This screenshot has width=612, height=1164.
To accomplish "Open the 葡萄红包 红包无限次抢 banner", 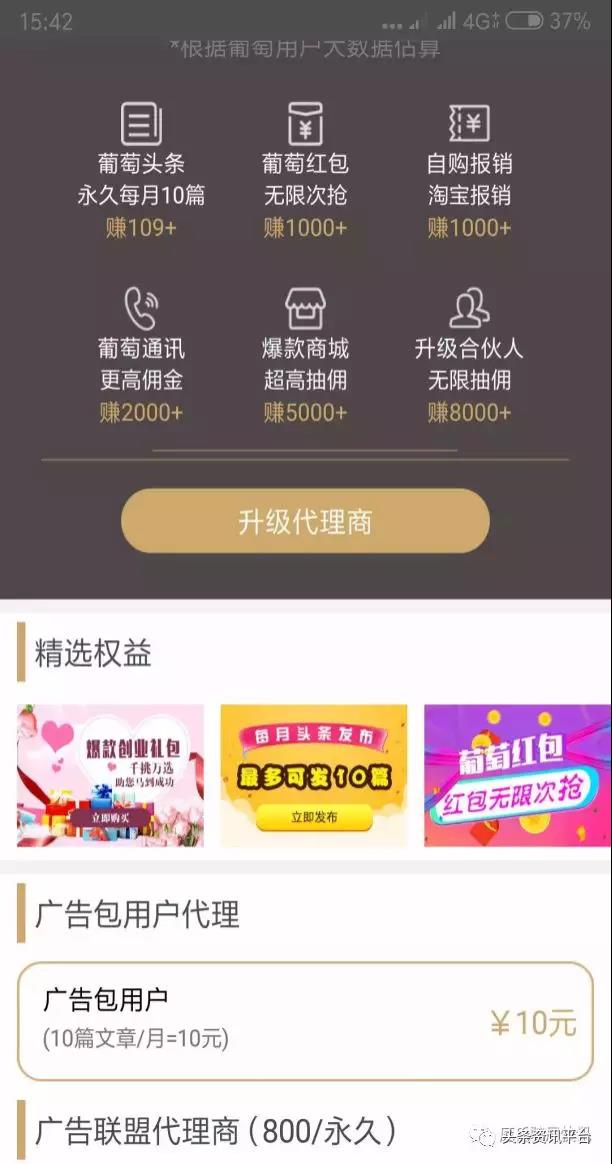I will click(517, 775).
